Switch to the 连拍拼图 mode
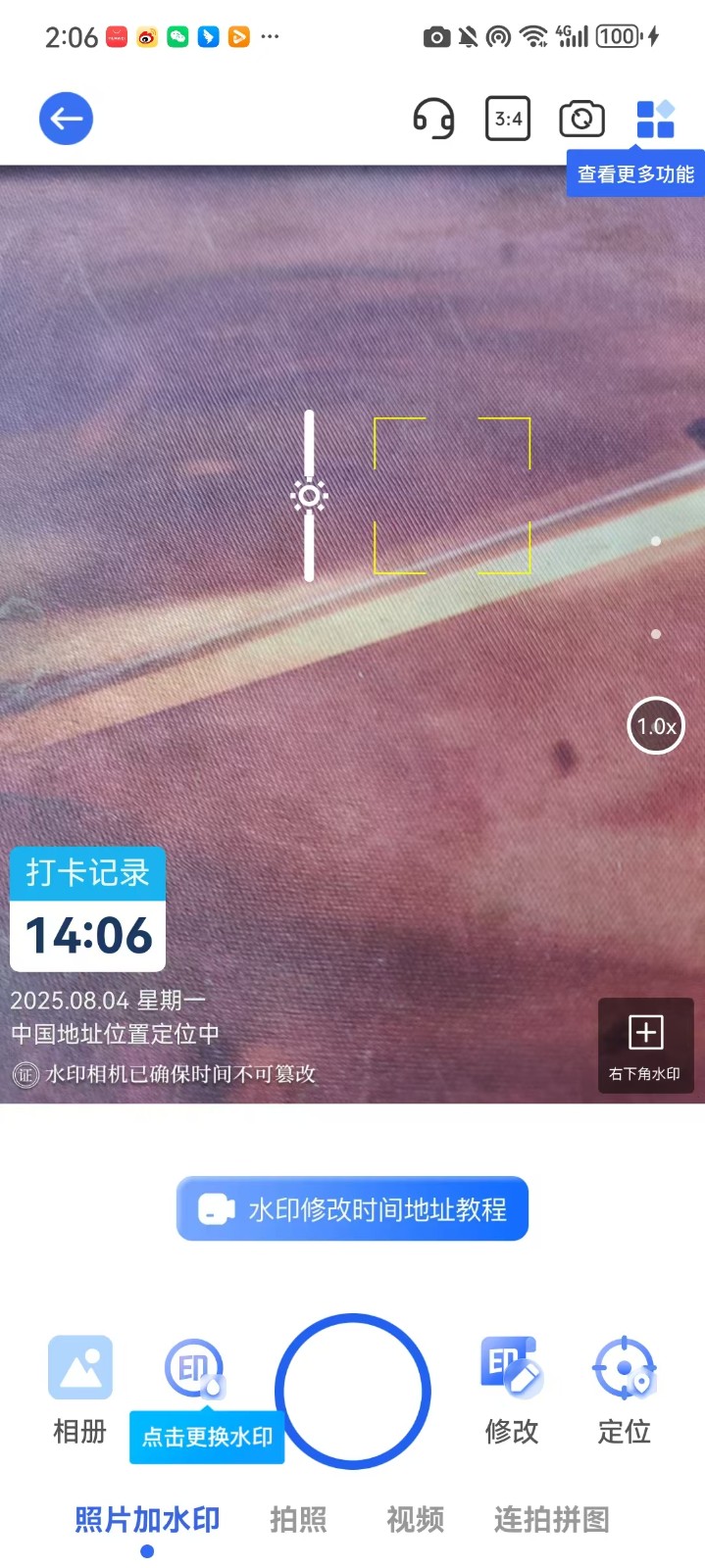 tap(551, 1519)
